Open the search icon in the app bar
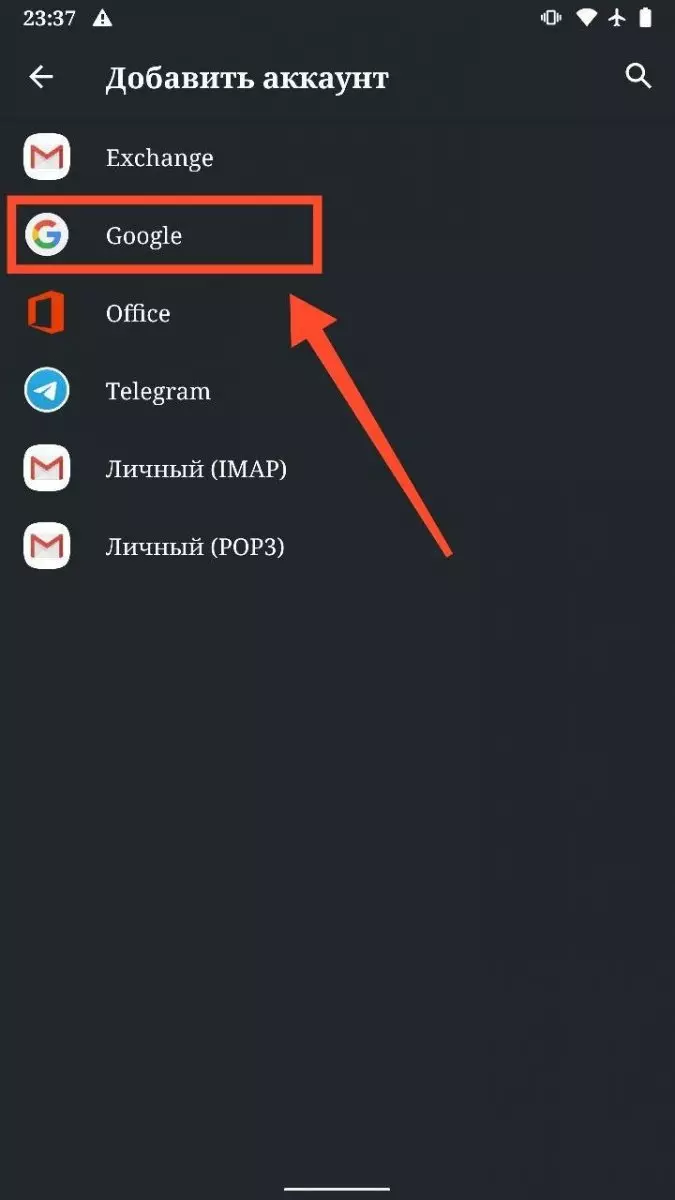Screen dimensions: 675x1200 pyautogui.click(x=638, y=76)
